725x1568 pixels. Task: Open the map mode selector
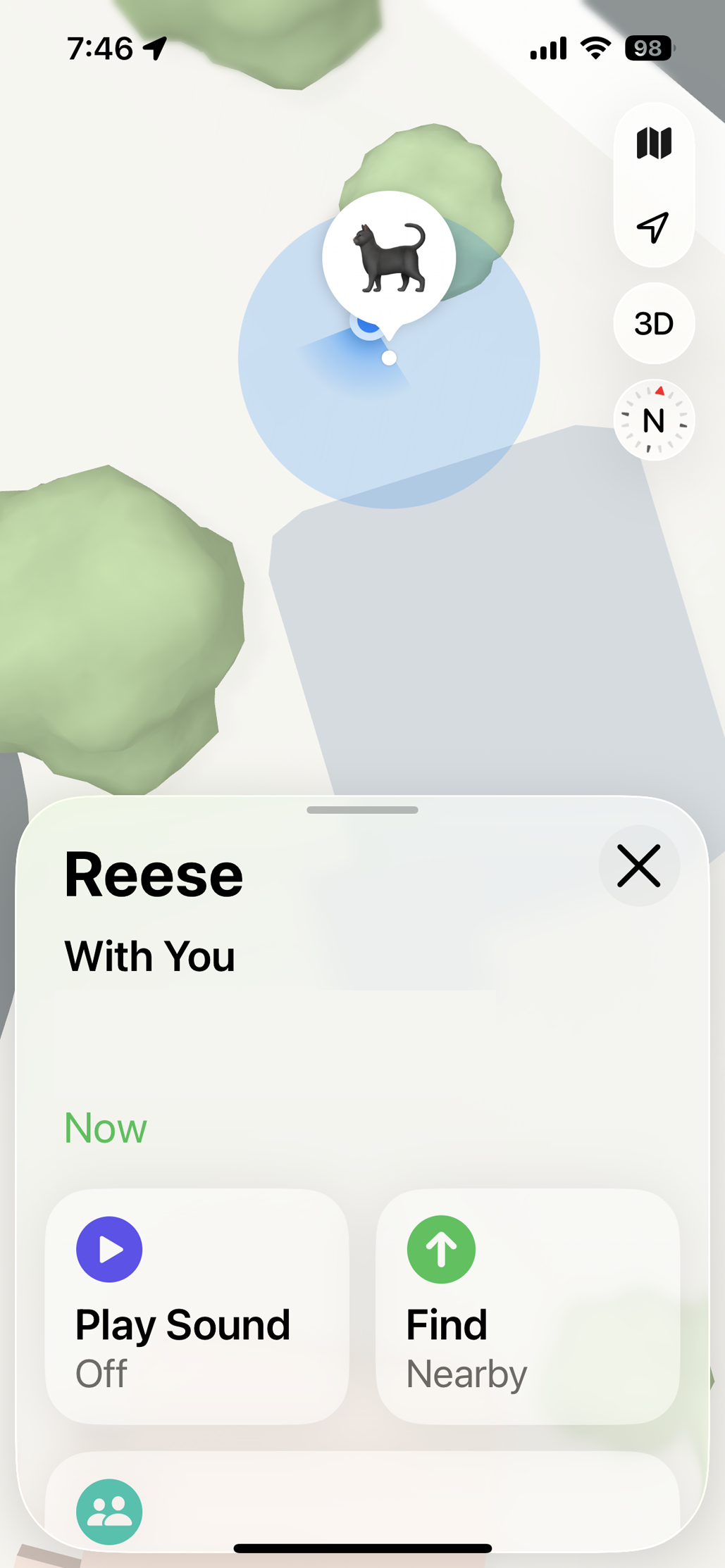pyautogui.click(x=653, y=144)
